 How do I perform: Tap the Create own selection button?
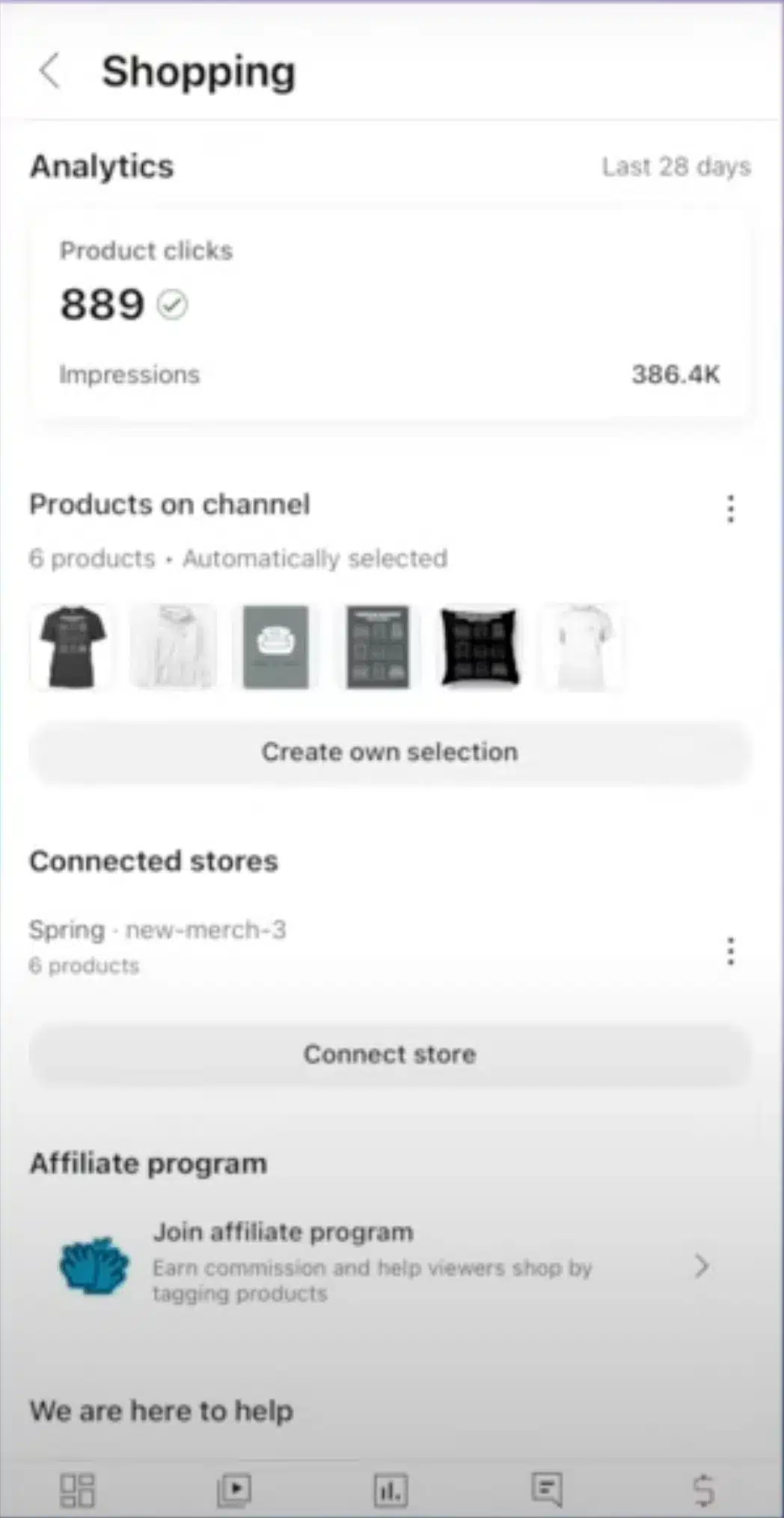pyautogui.click(x=389, y=752)
